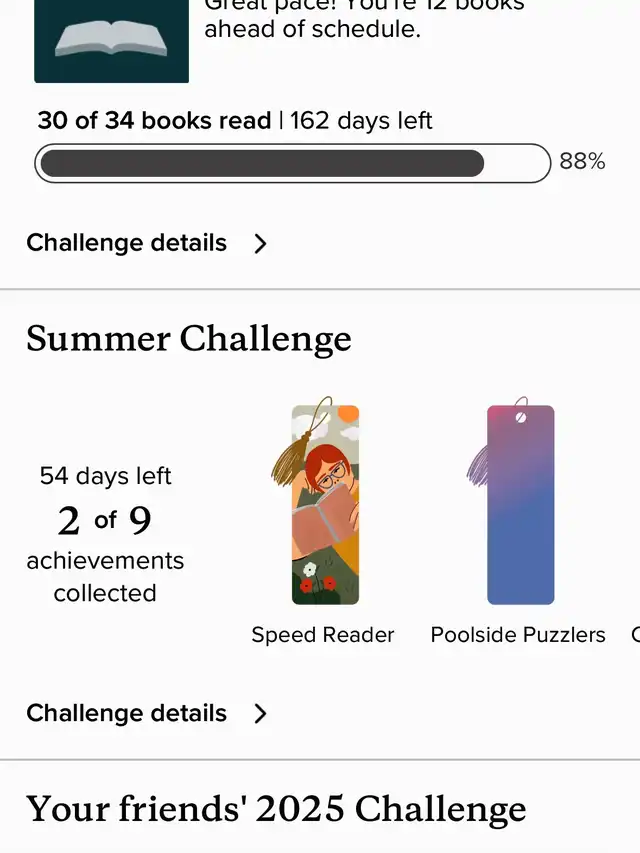View the Poolside Puzzlers bookmark achievement
This screenshot has width=640, height=853.
520,505
